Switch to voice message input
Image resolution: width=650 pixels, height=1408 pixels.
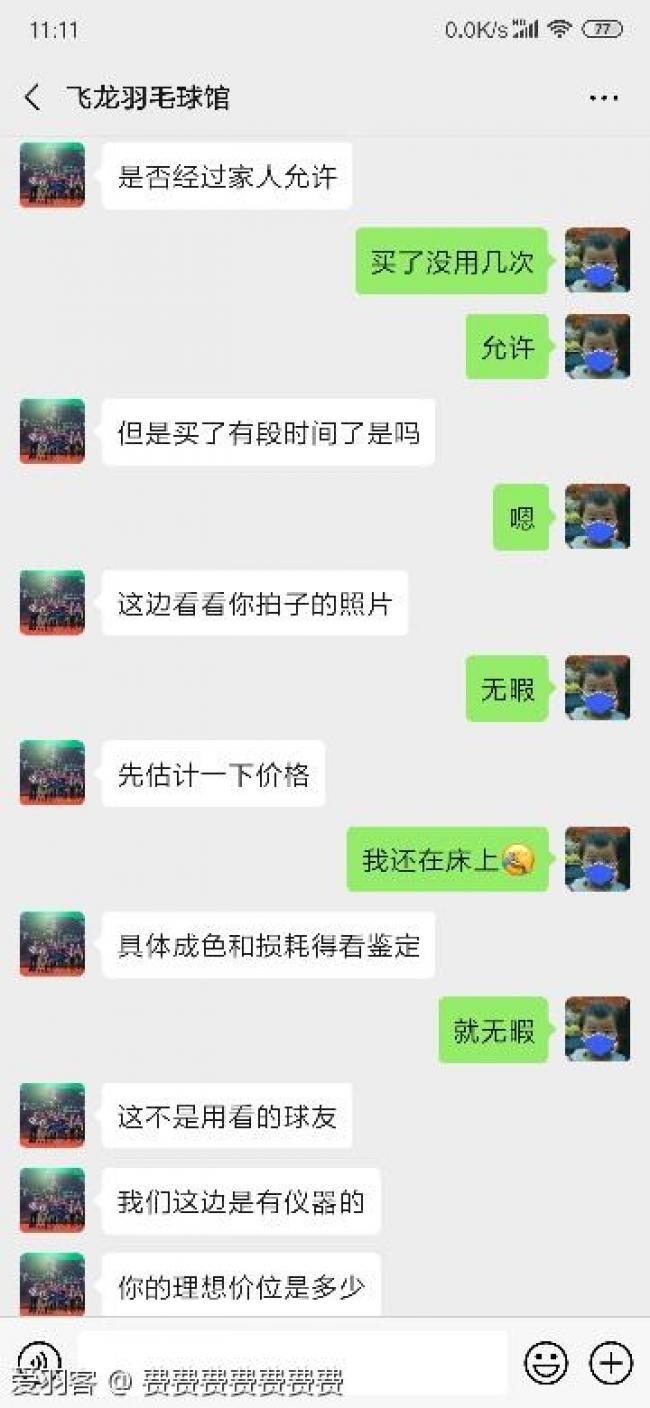(x=40, y=1362)
